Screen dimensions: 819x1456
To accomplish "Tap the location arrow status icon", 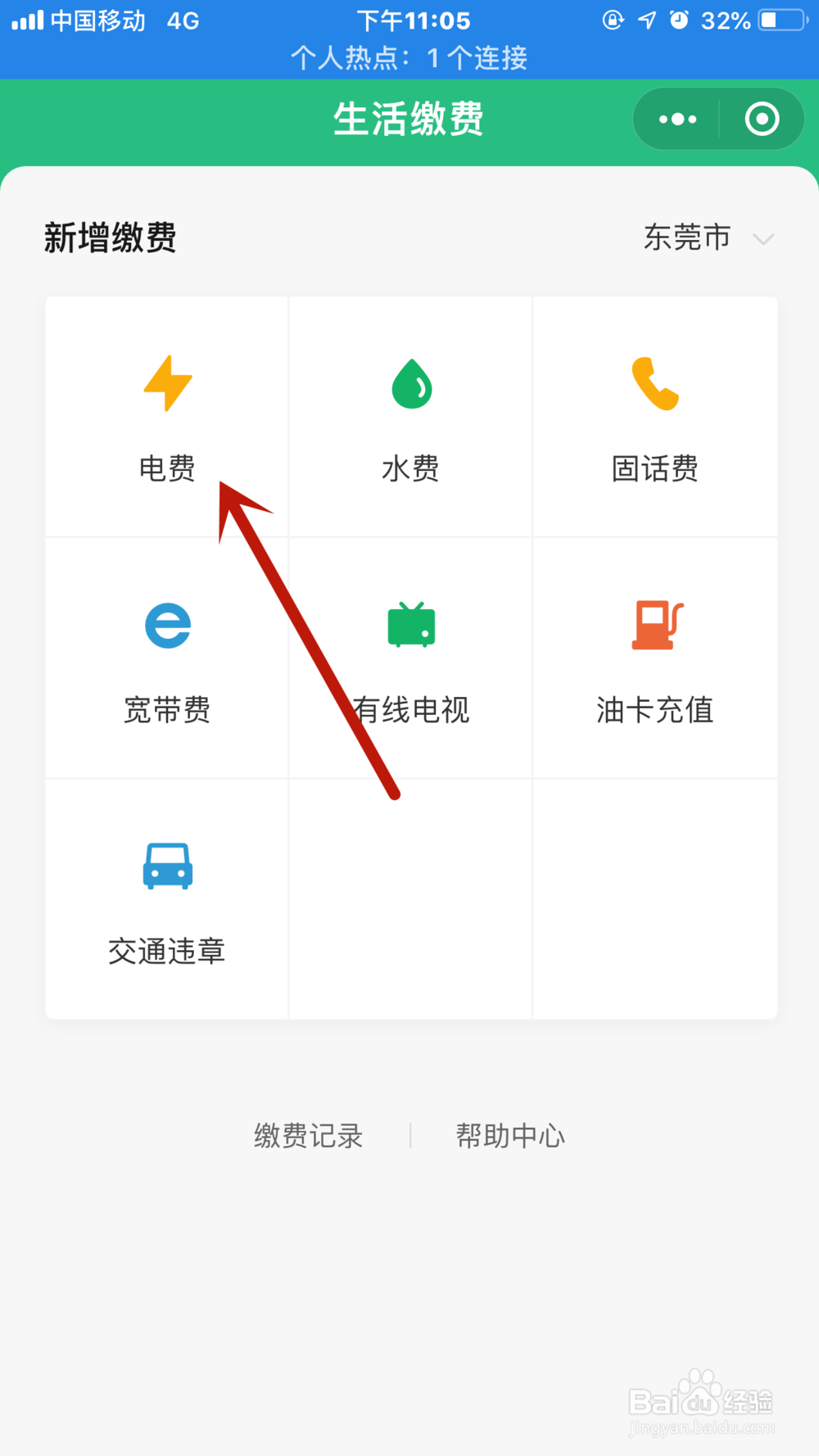I will [647, 20].
